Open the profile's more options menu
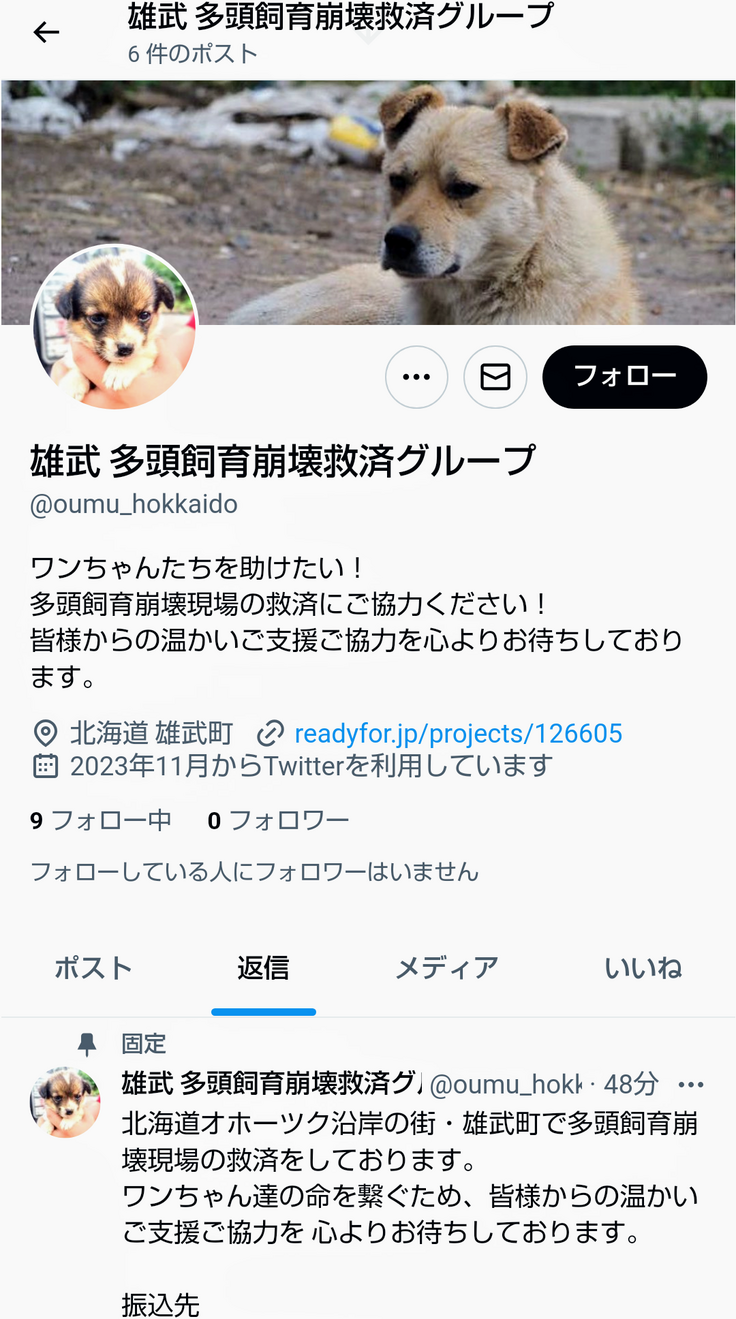The height and width of the screenshot is (1319, 736). point(416,377)
